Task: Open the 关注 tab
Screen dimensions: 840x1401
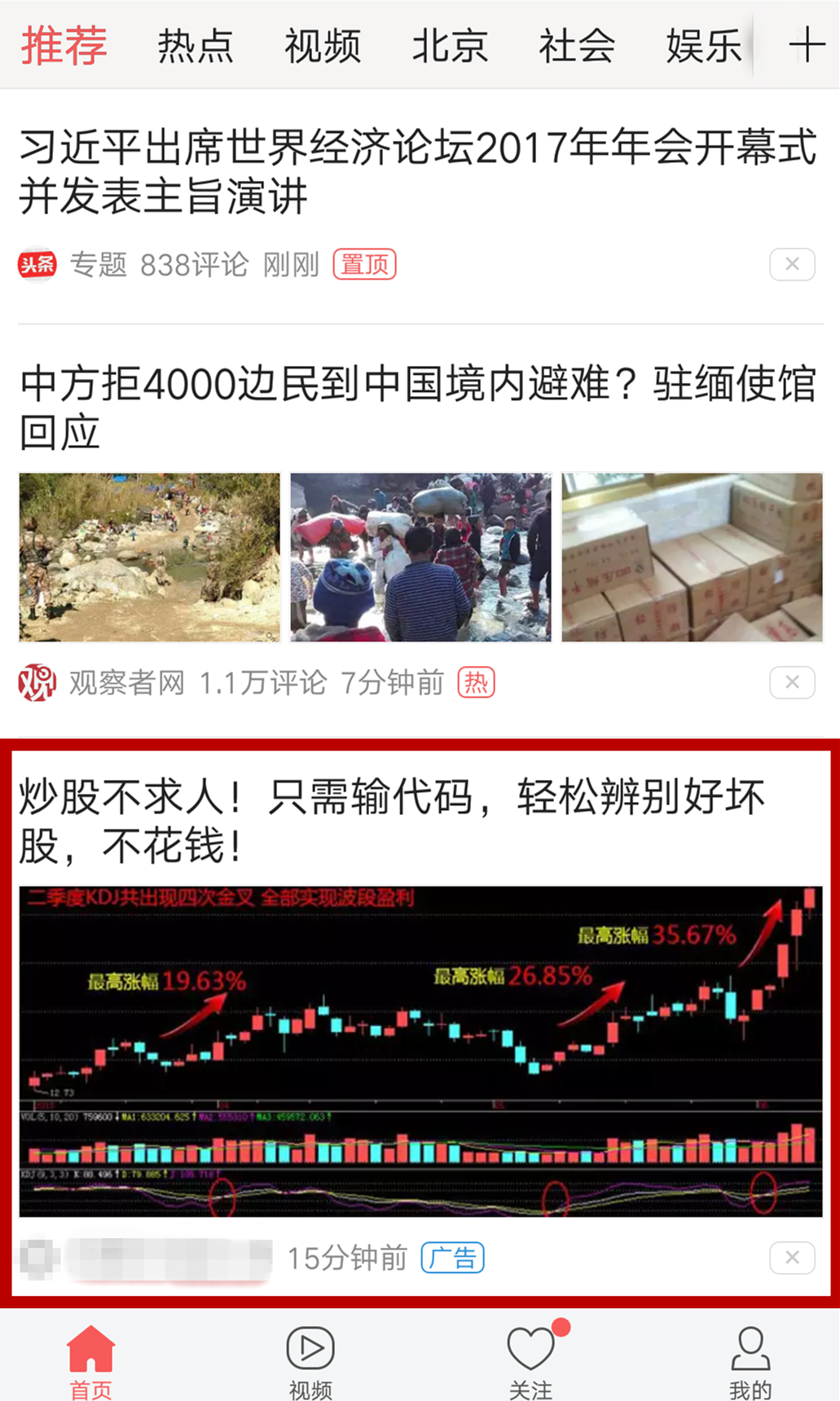Action: [x=530, y=1360]
